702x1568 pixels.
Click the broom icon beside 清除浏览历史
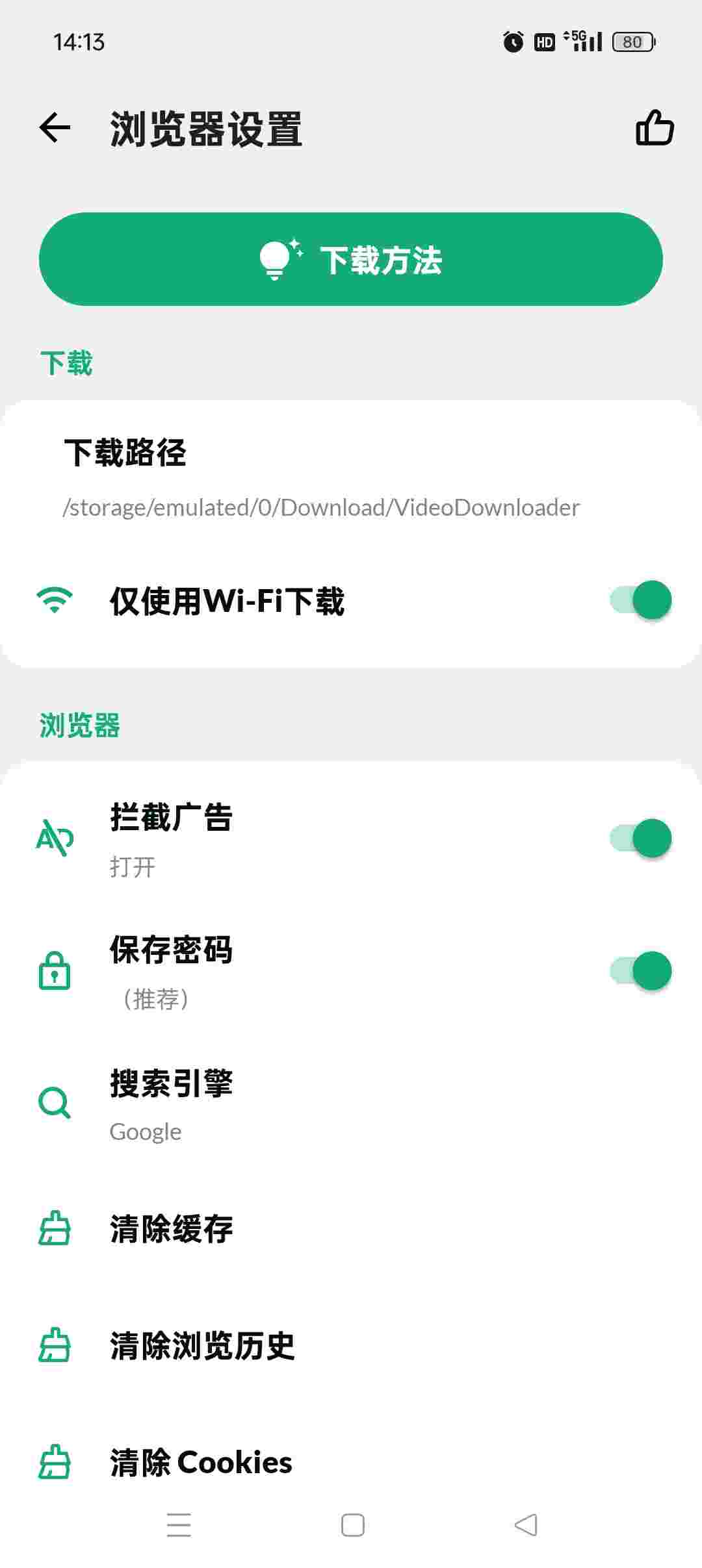(x=54, y=1346)
